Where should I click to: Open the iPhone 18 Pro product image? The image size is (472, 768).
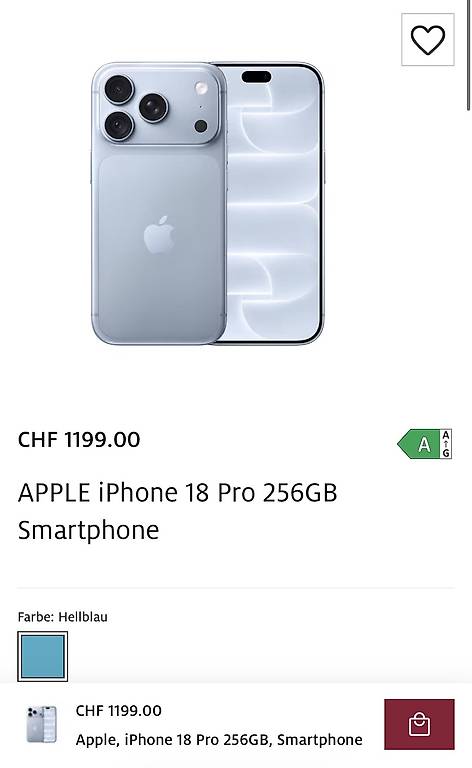click(x=208, y=203)
